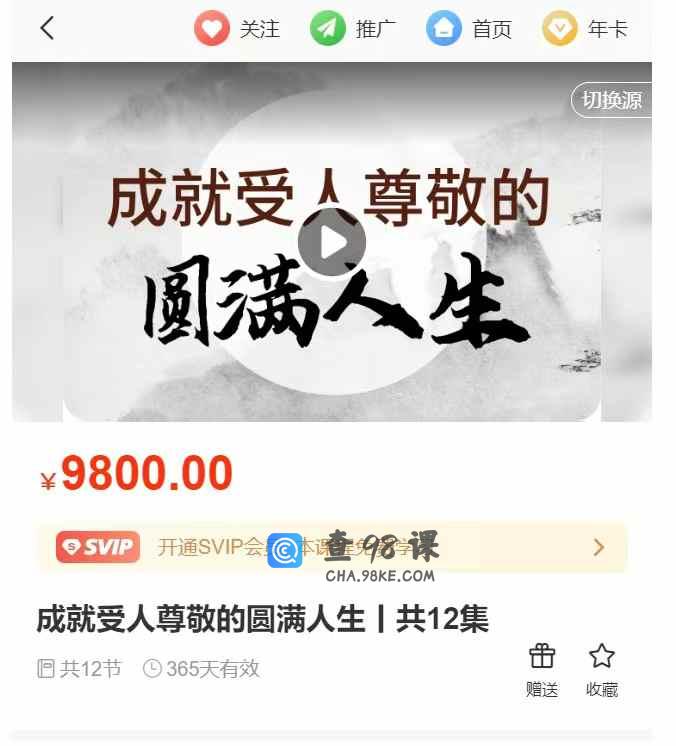
Task: Open the 年卡 annual card page
Action: pos(585,29)
